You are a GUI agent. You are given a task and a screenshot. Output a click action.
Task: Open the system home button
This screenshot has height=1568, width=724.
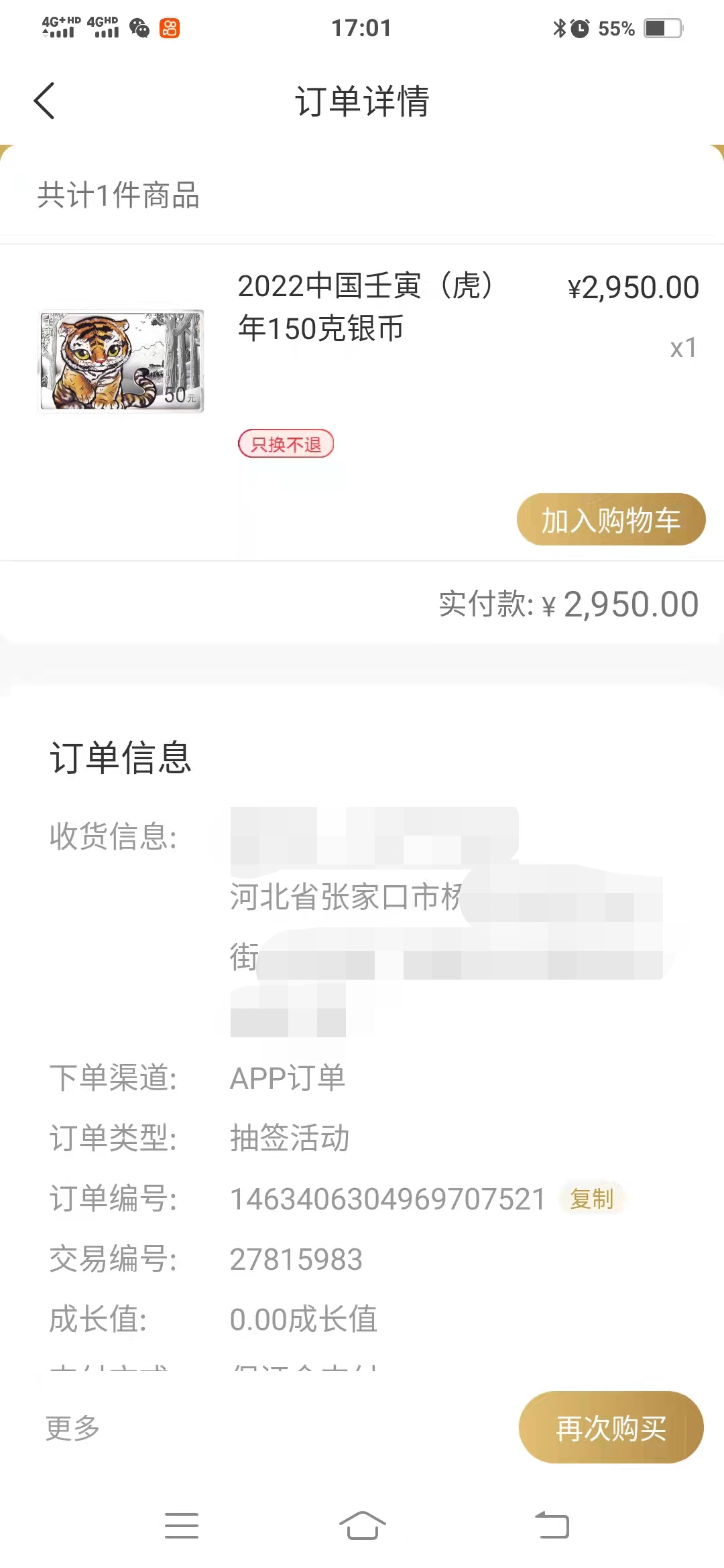362,1525
